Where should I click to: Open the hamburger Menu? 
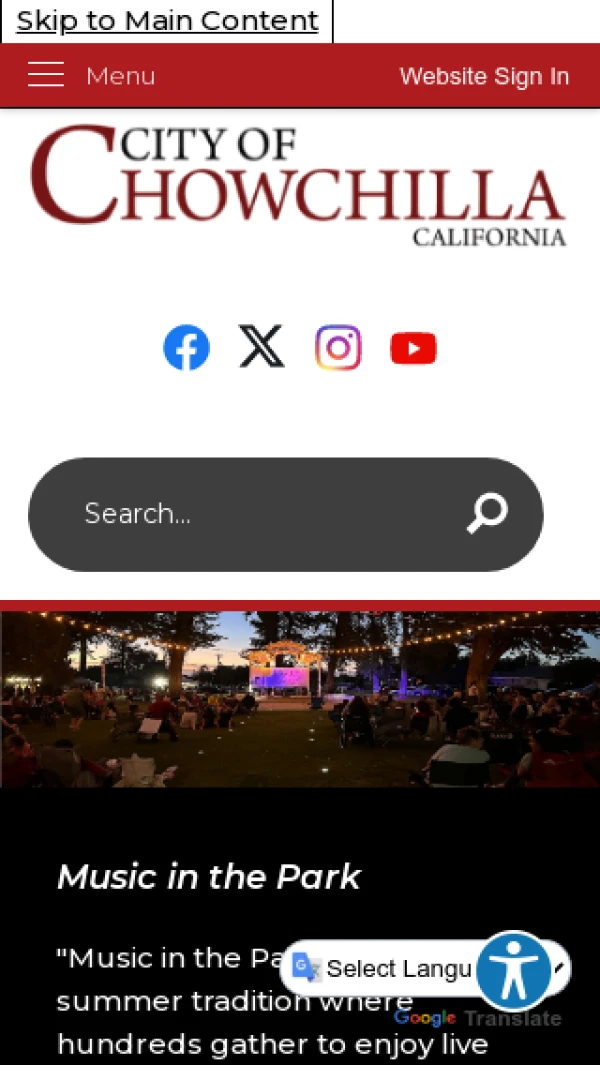[91, 75]
